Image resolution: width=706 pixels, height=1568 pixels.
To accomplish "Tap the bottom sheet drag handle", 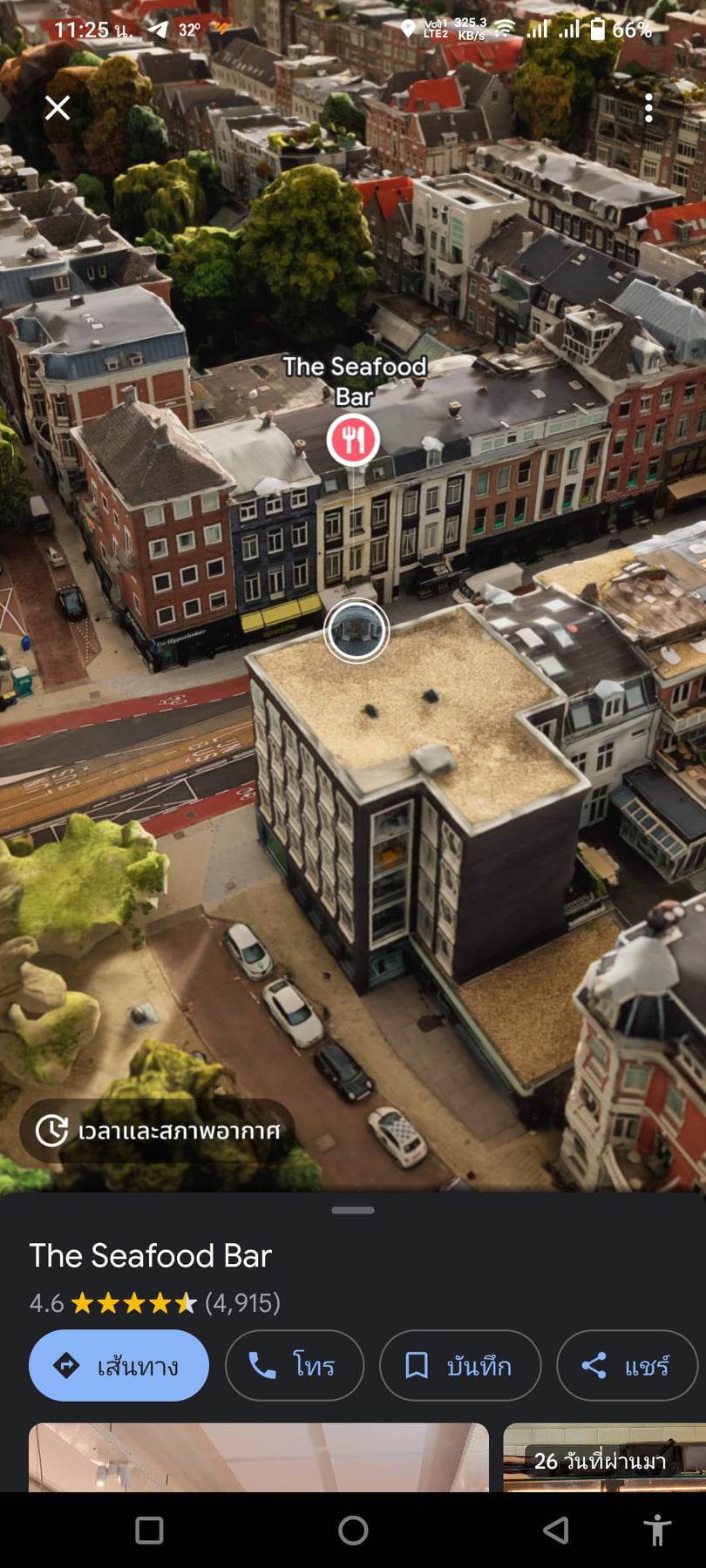I will click(x=353, y=1210).
